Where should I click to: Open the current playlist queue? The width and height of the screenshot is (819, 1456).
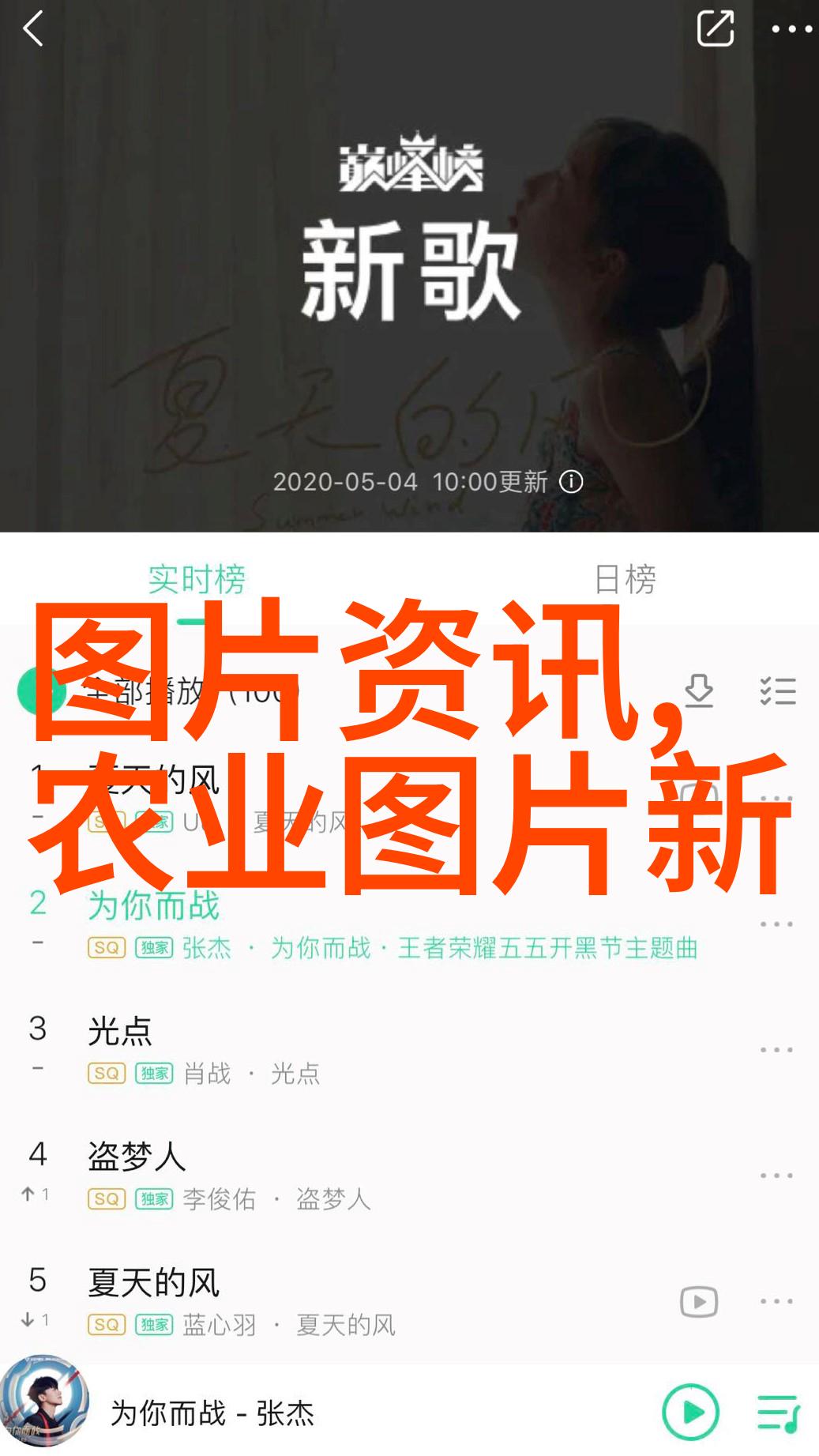(x=778, y=1412)
